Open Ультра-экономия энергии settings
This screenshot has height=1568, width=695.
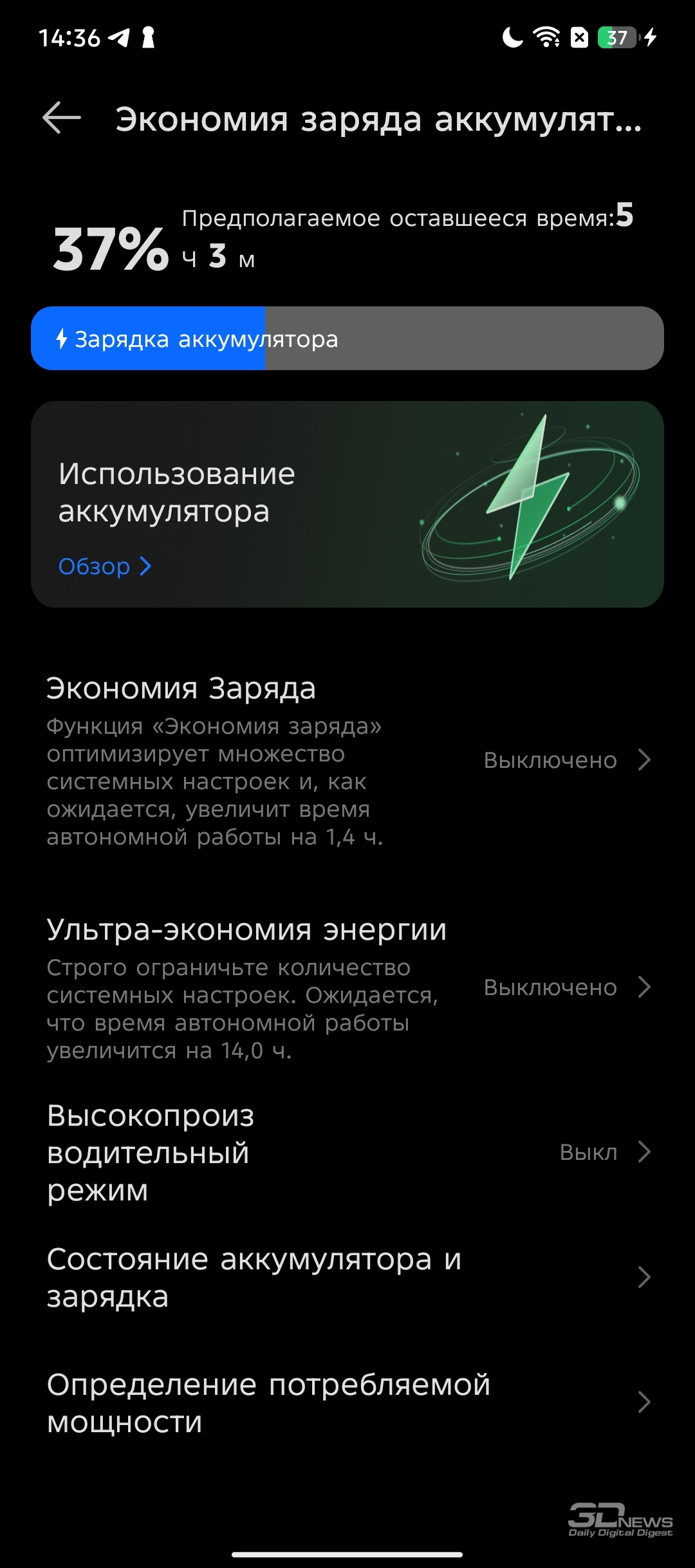click(347, 987)
